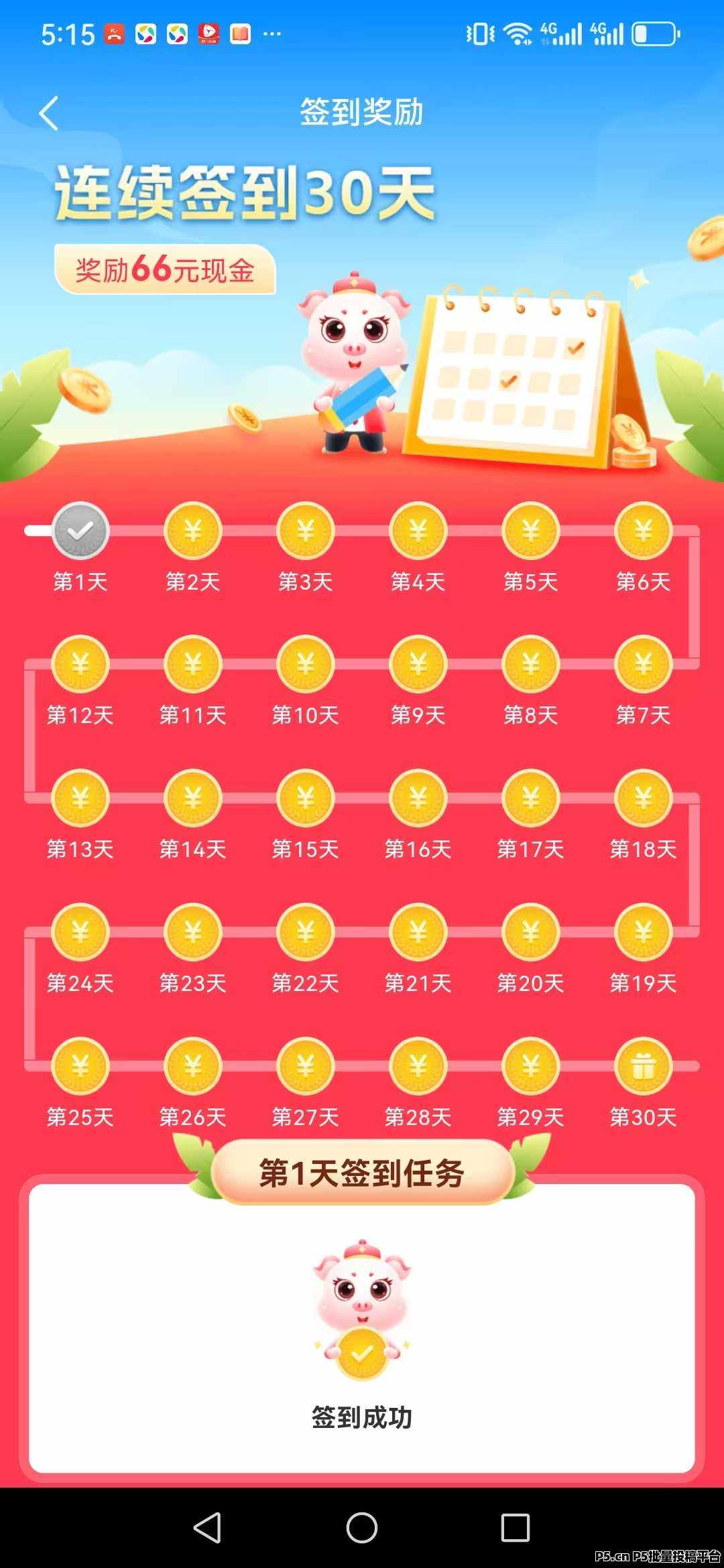The width and height of the screenshot is (724, 1568).
Task: Tap the completed checkmark badge for 第1天
Action: (79, 530)
